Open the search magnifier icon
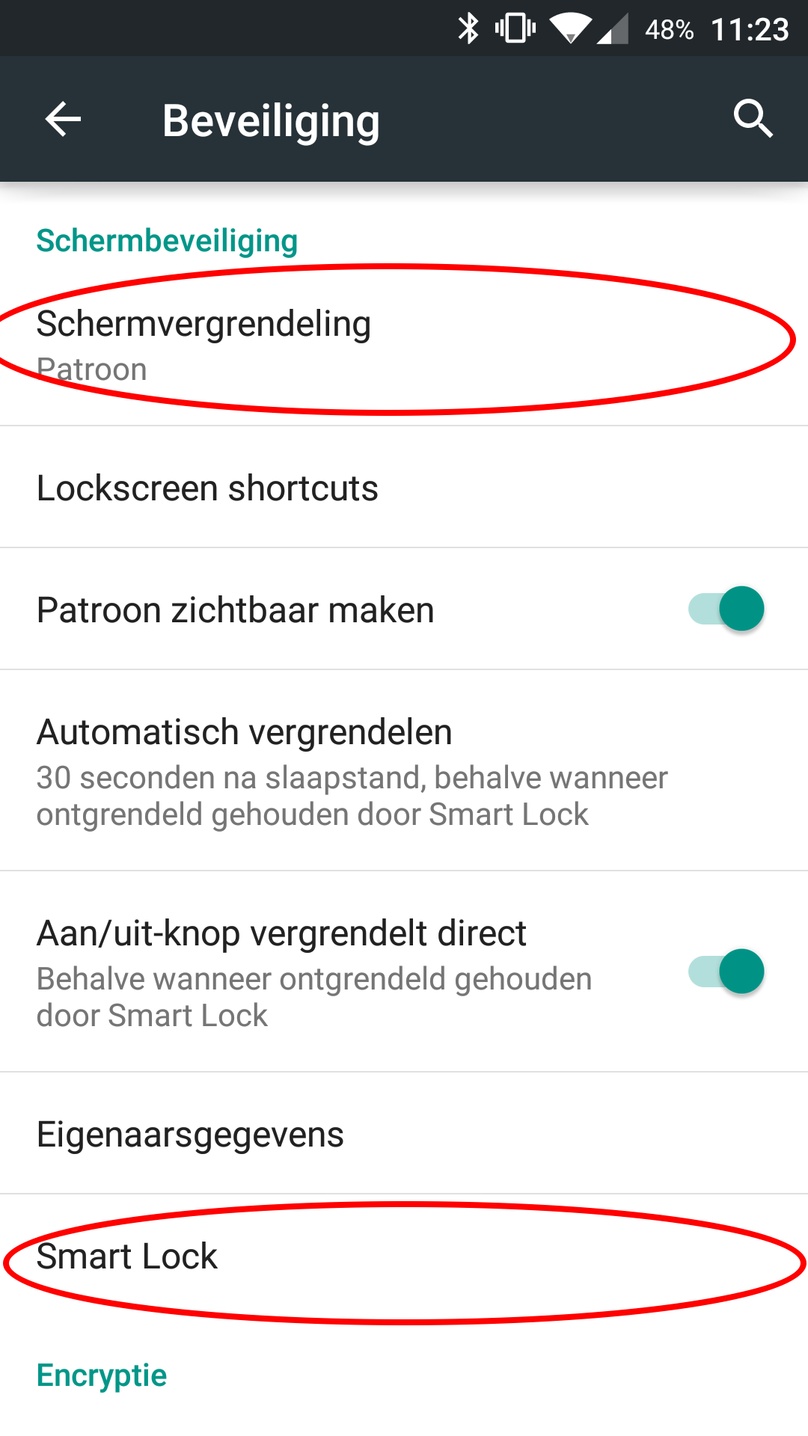 click(753, 120)
